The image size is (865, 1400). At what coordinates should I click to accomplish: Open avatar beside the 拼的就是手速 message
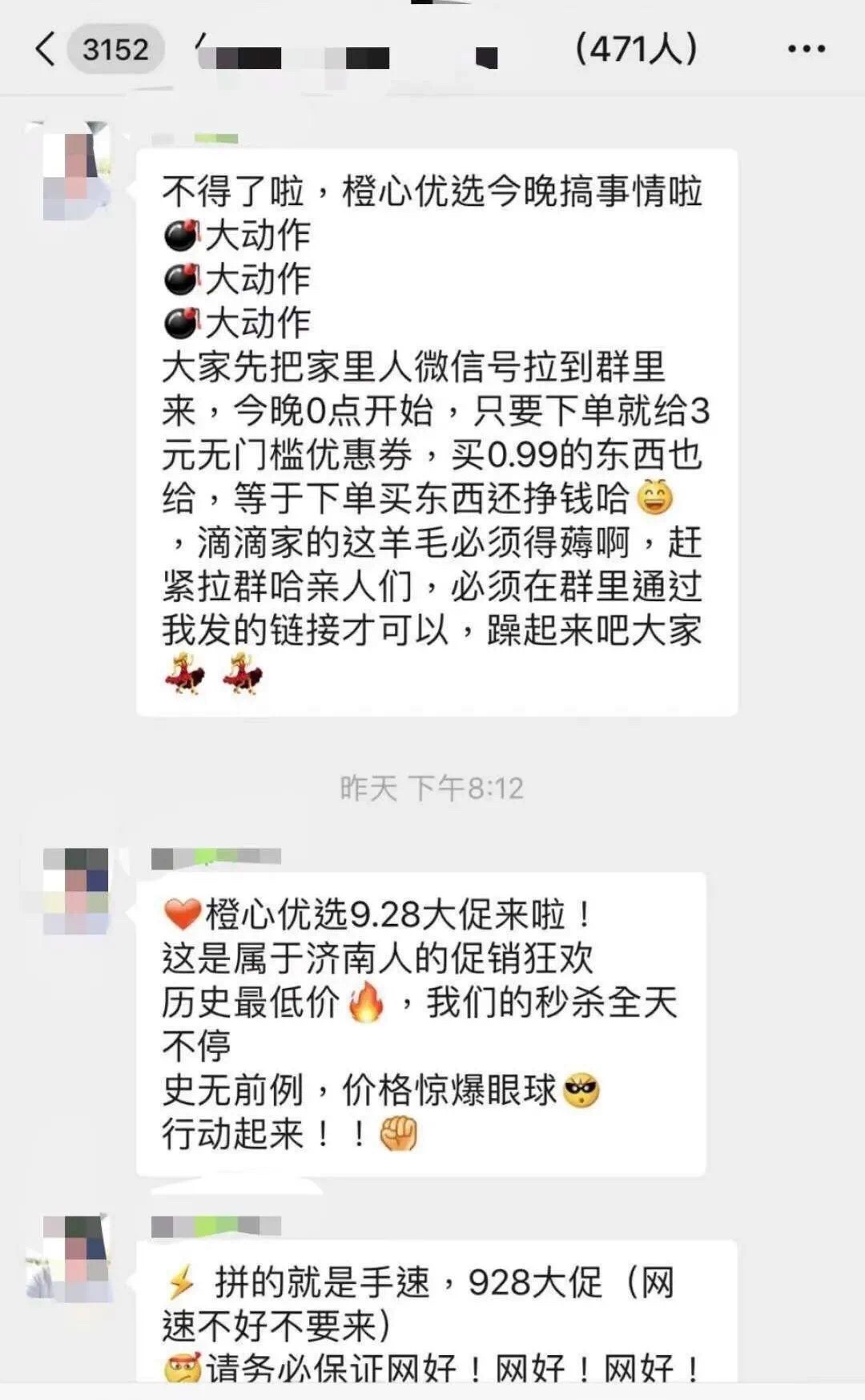pos(76,1257)
